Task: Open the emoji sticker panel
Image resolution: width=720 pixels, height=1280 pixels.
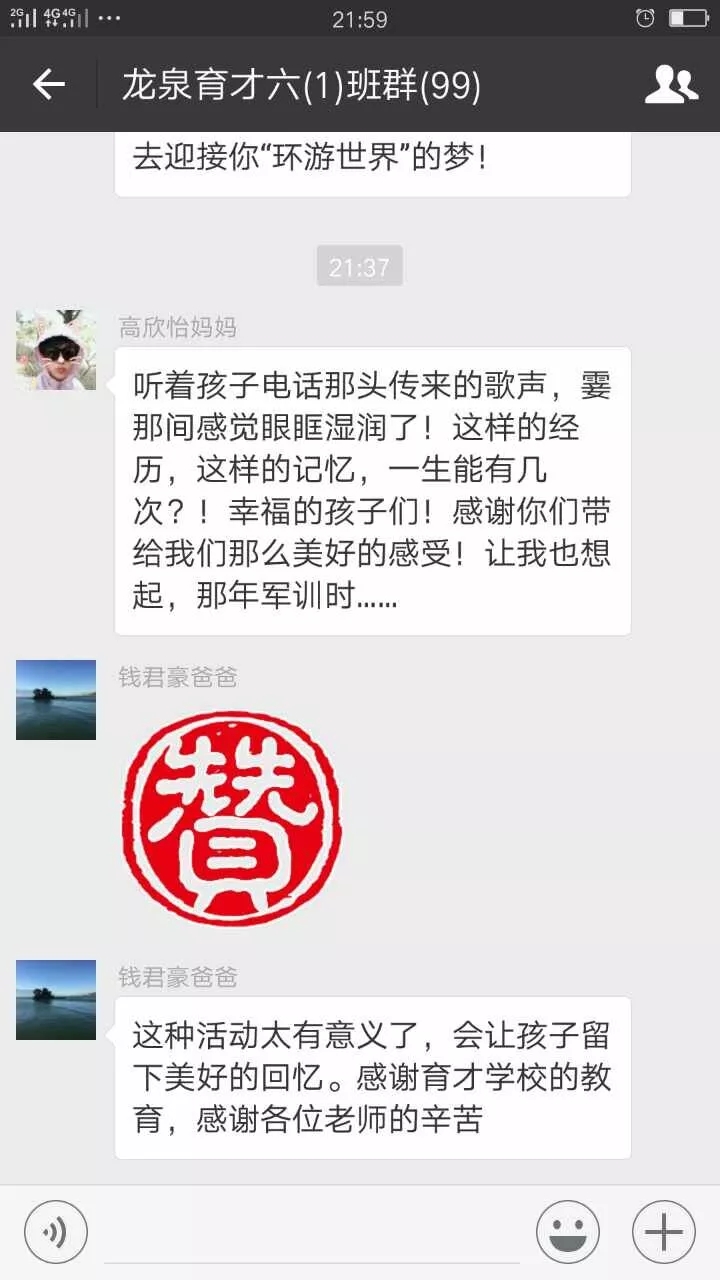Action: pos(568,1231)
